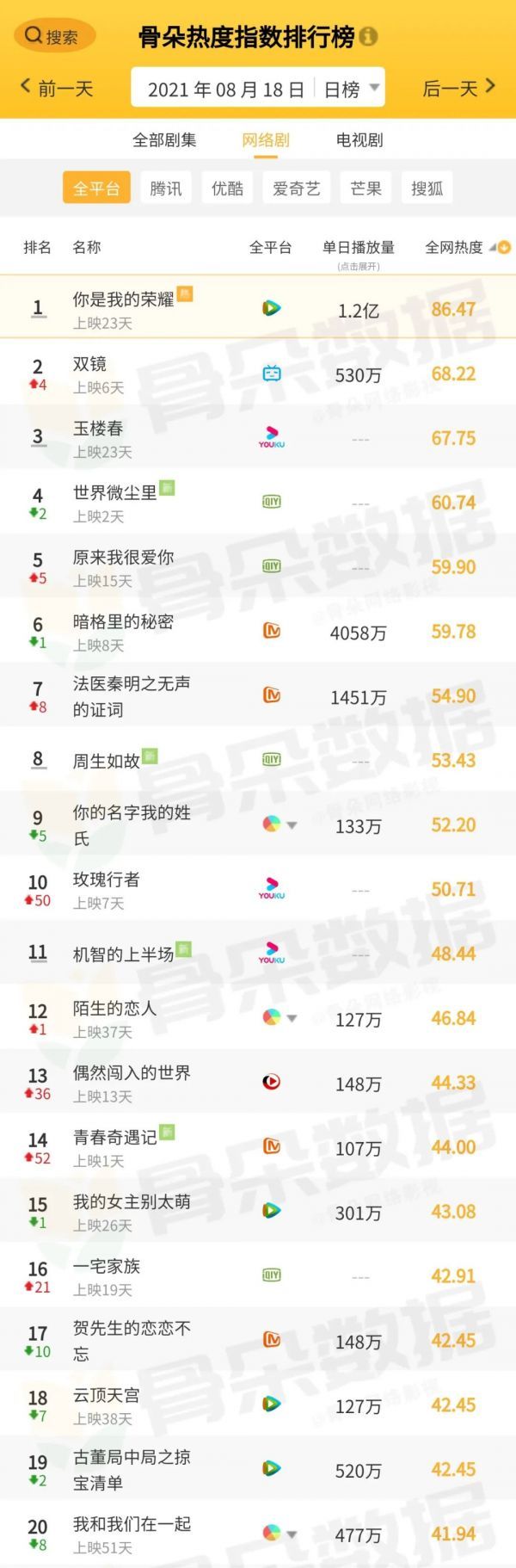Viewport: 516px width, 1568px height.
Task: Tap the info icon beside 骨朵热度指数排行榜
Action: coord(368,37)
